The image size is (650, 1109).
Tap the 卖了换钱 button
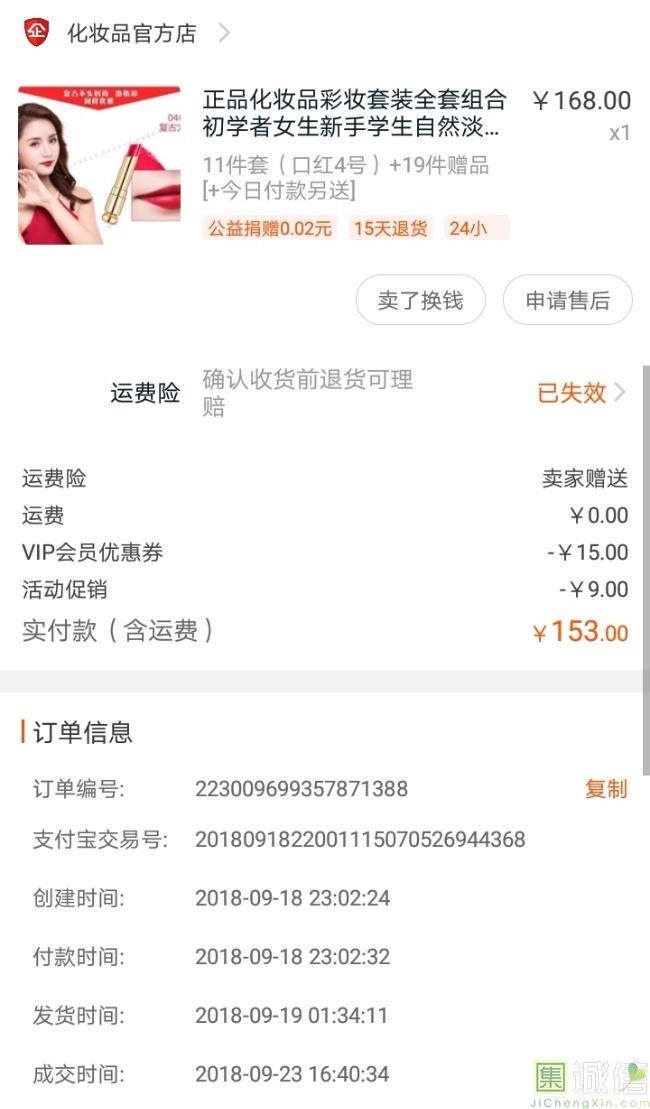(x=420, y=300)
